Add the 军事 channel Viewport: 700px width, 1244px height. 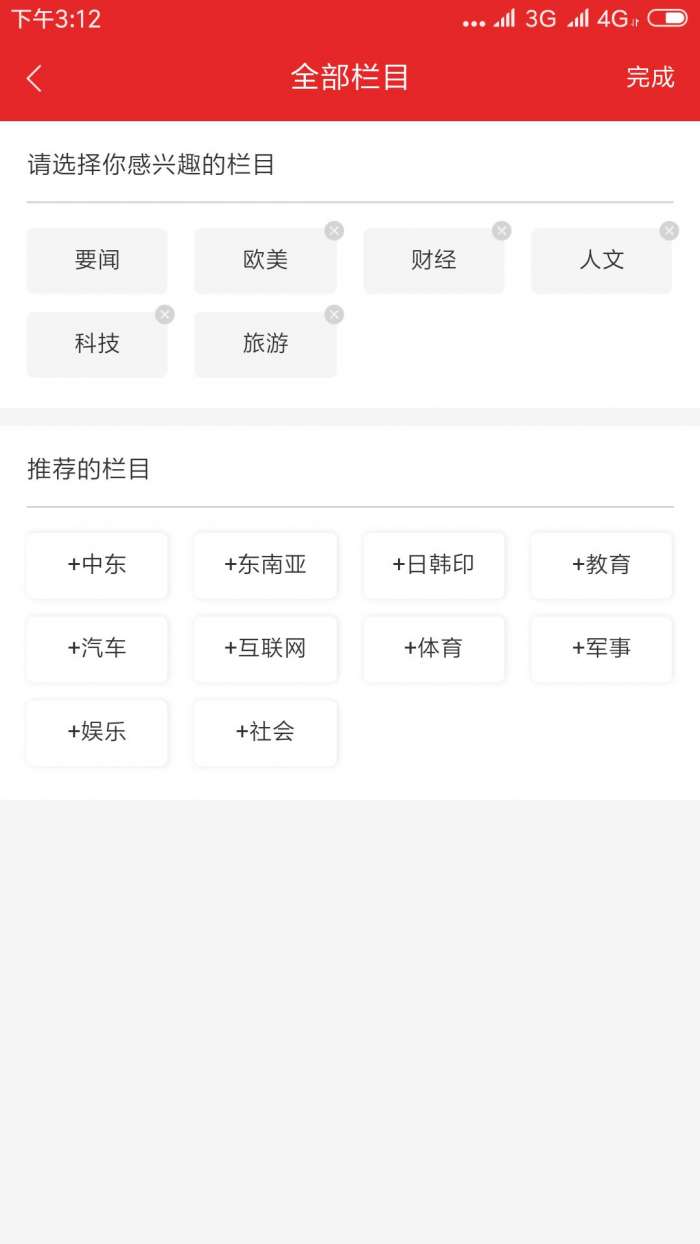601,649
